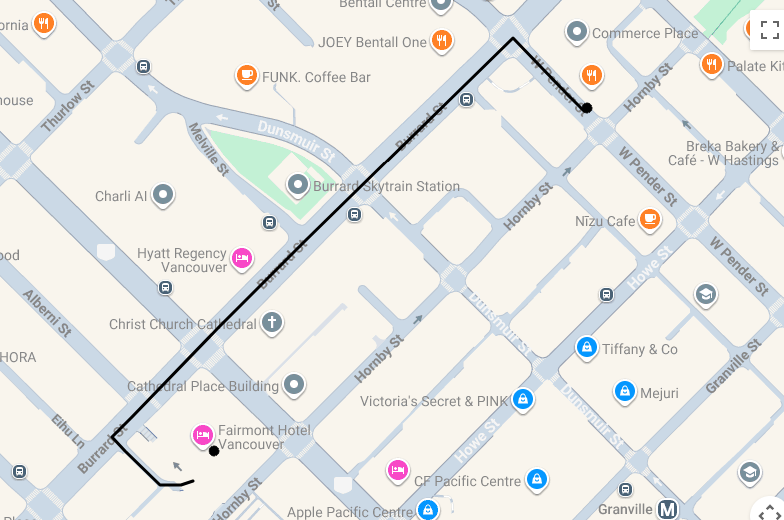Select Hyatt Regency Vancouver hotel pin

pos(241,259)
